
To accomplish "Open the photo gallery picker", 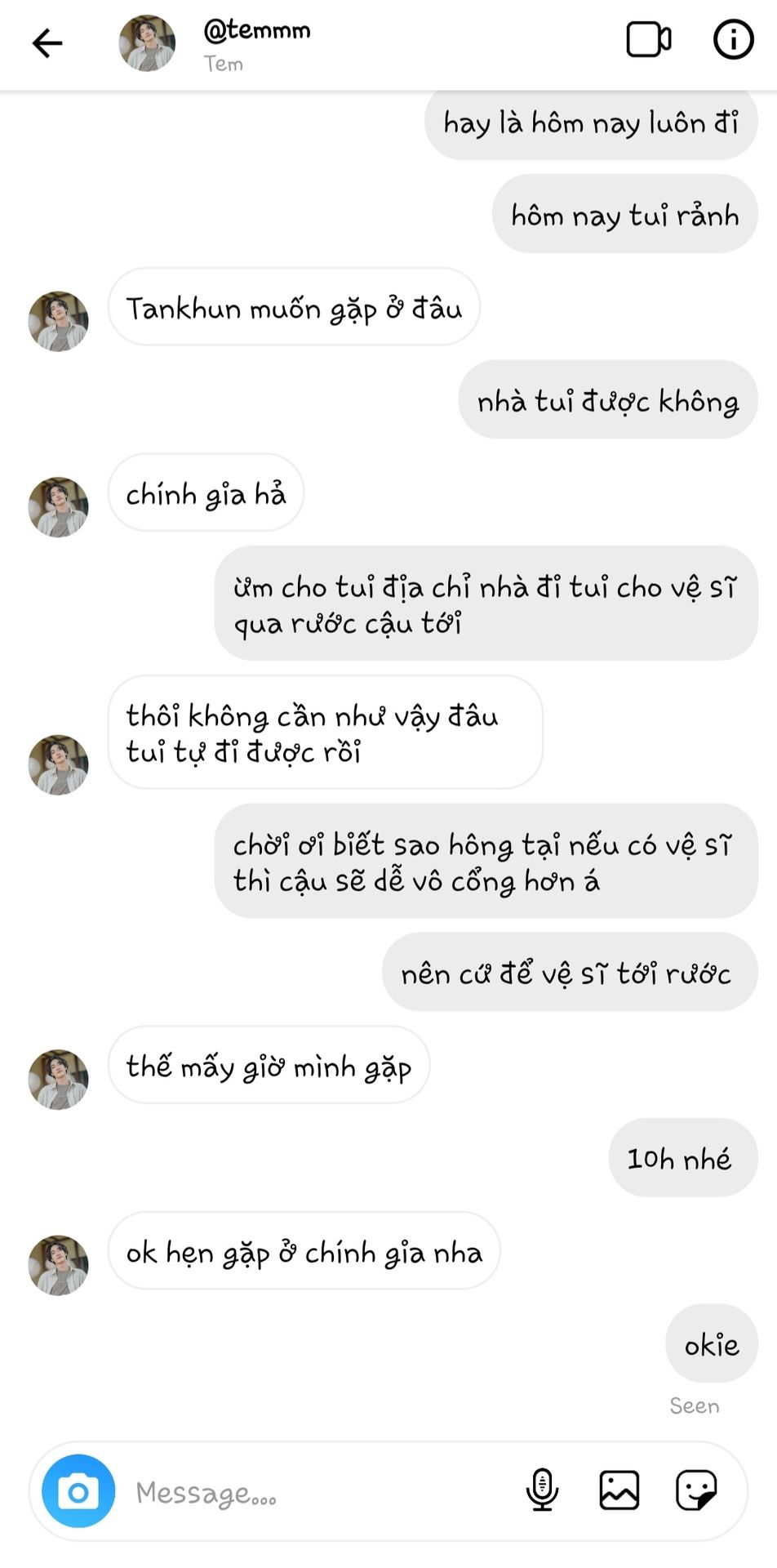I will [619, 1490].
